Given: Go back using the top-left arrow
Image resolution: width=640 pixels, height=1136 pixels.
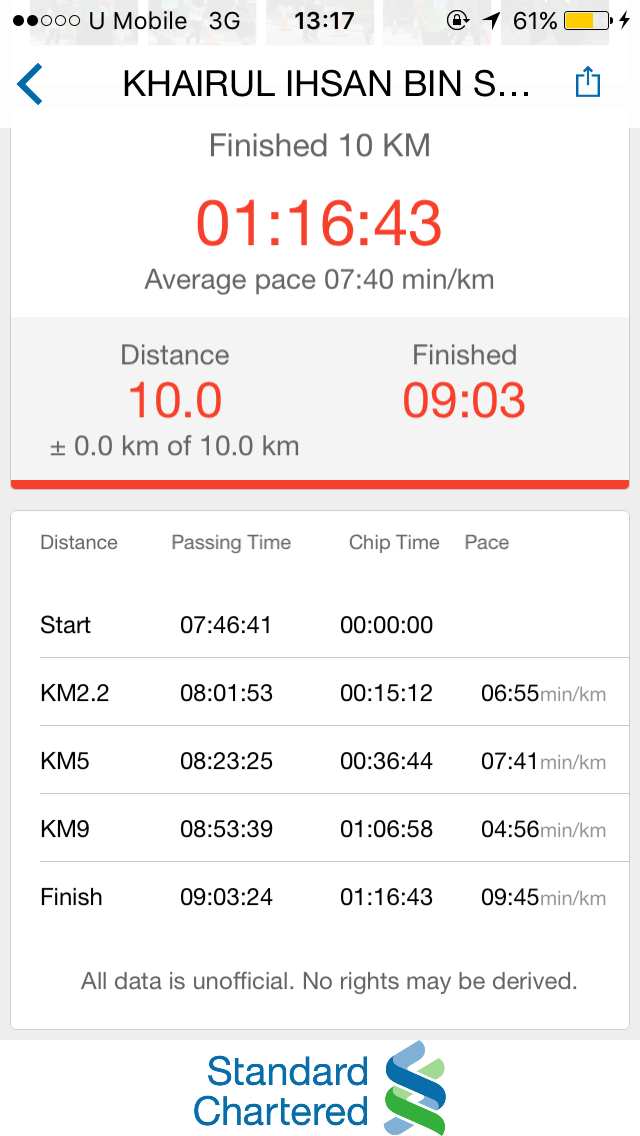Looking at the screenshot, I should point(30,84).
